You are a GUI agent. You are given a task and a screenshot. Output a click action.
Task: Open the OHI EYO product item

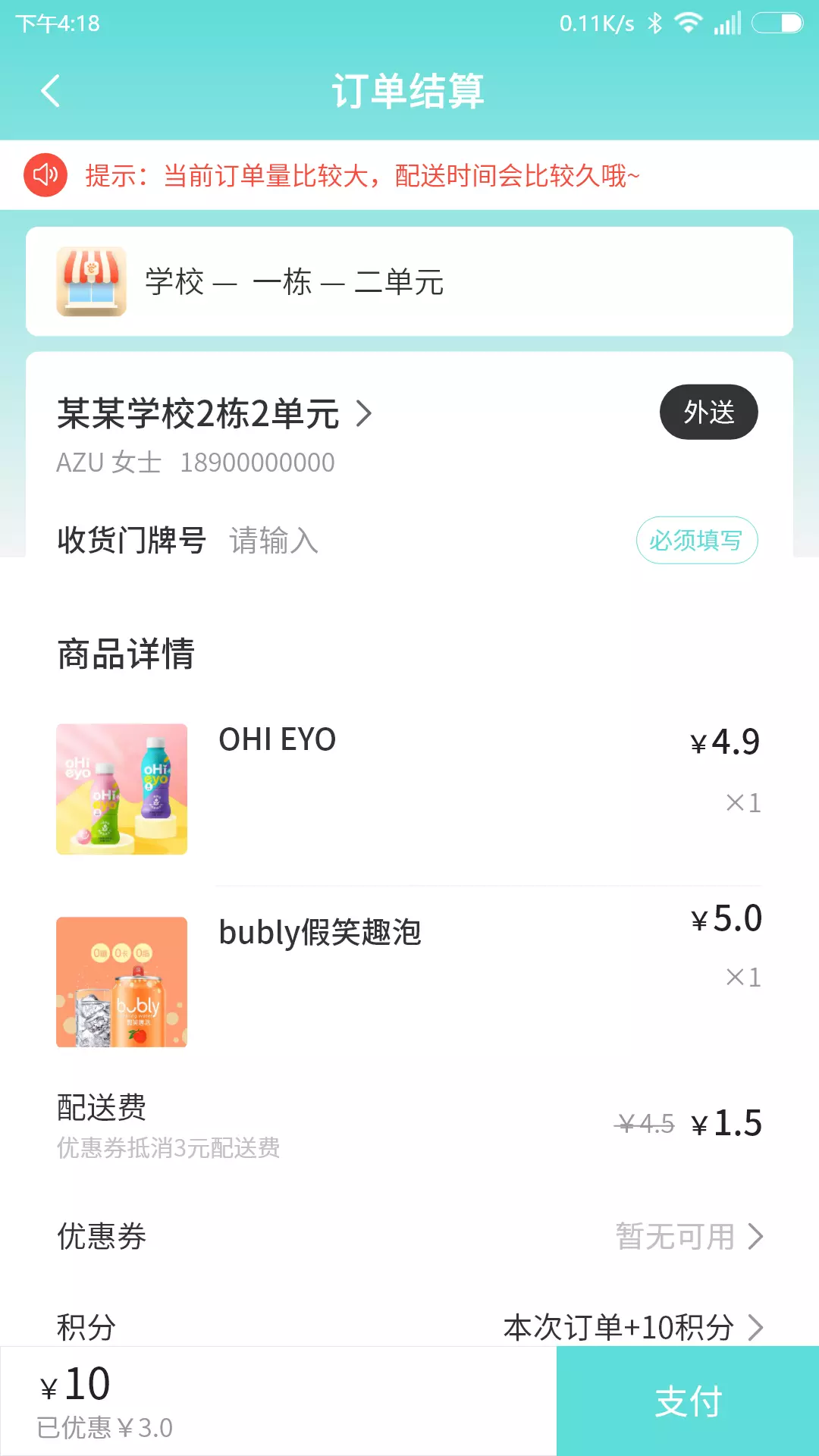pyautogui.click(x=409, y=789)
